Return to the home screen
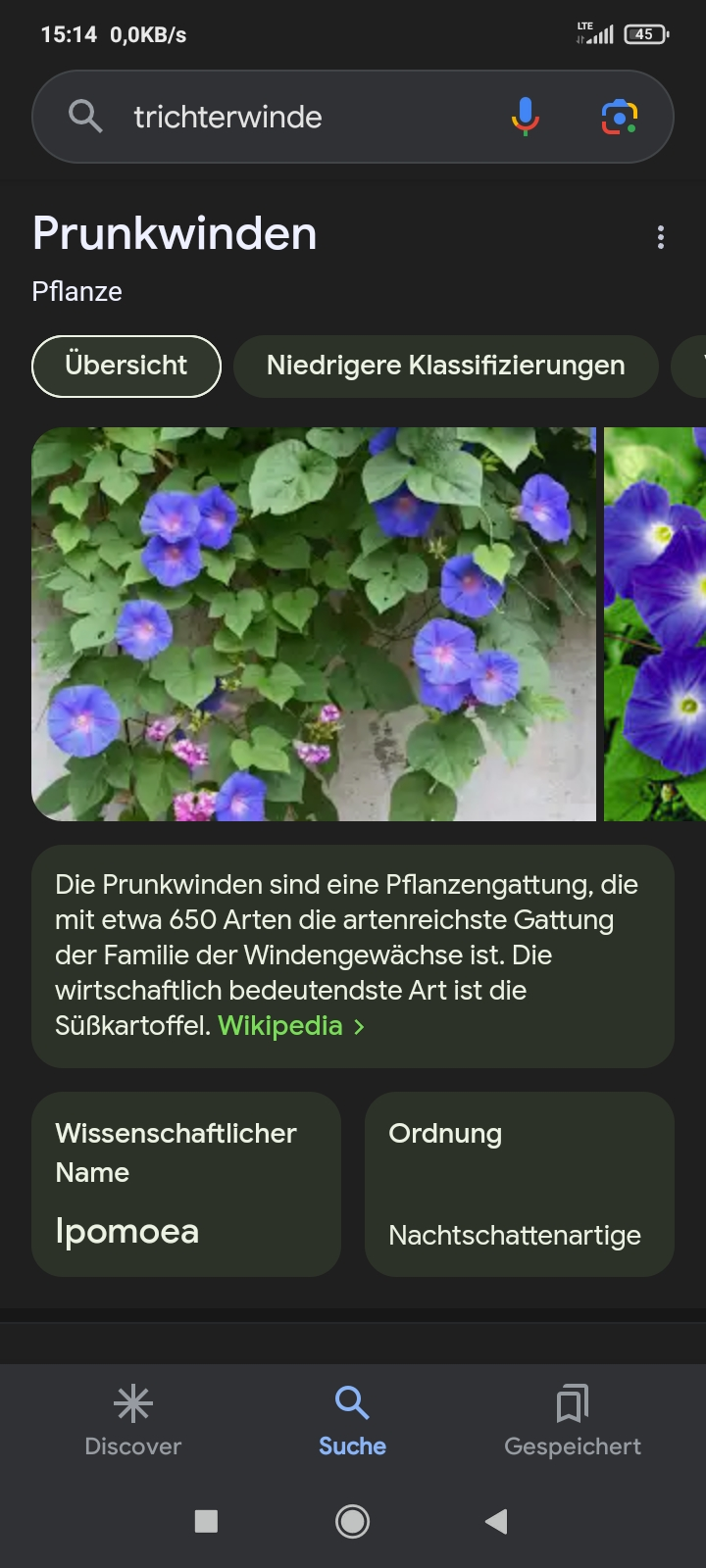 352,1521
